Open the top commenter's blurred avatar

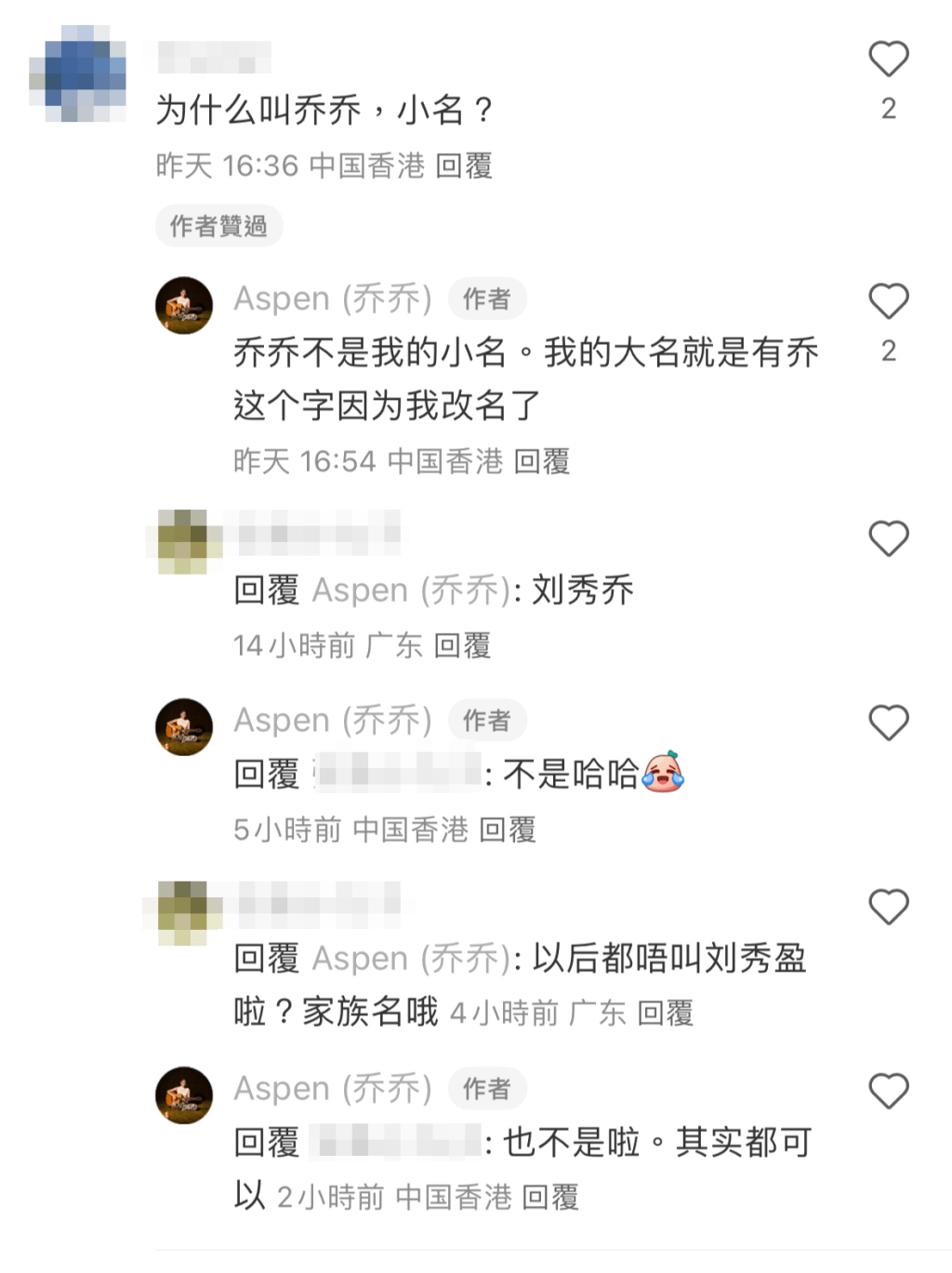coord(77,74)
